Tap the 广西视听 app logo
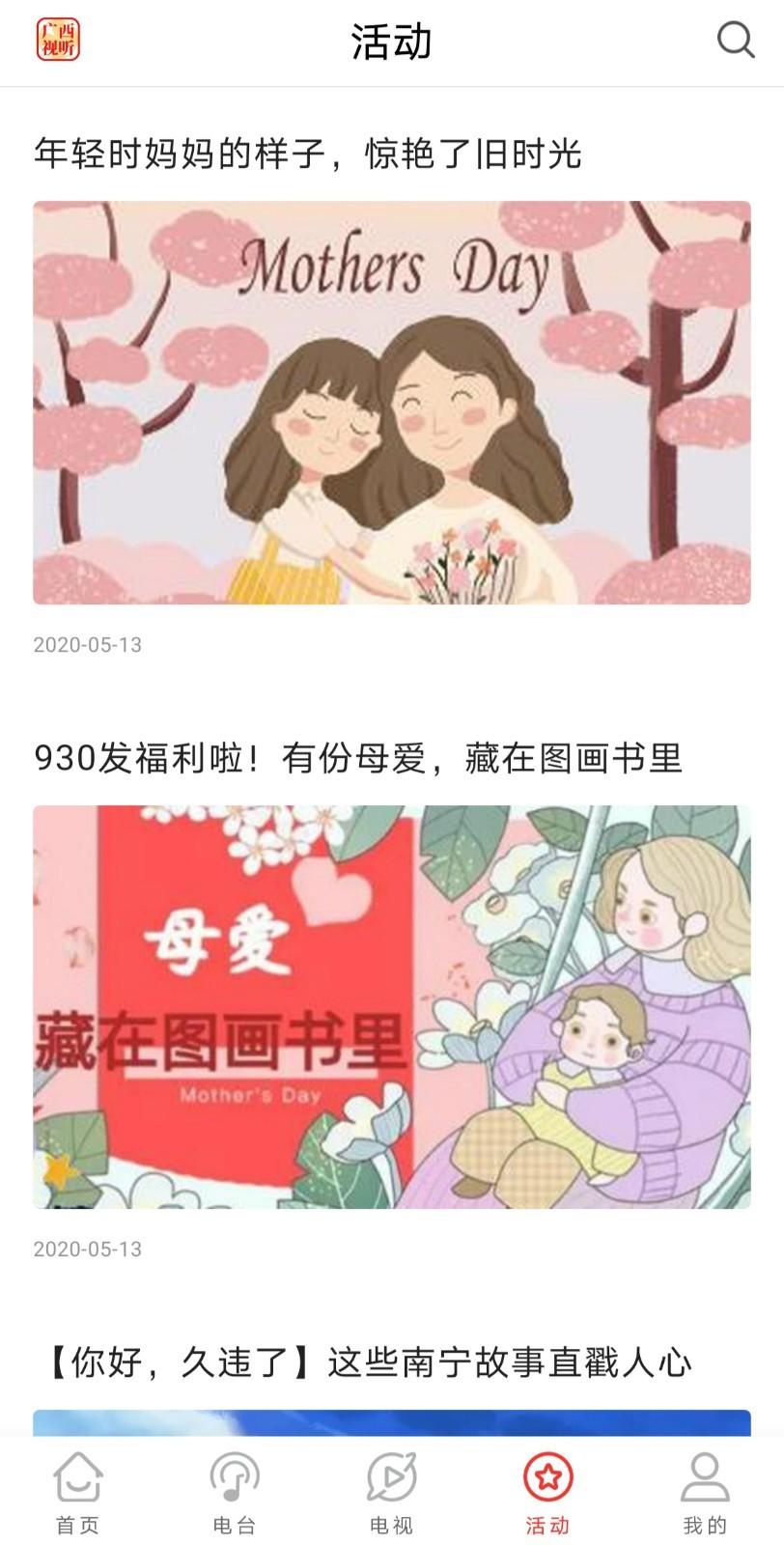Screen dimensions: 784x1545 [58, 39]
